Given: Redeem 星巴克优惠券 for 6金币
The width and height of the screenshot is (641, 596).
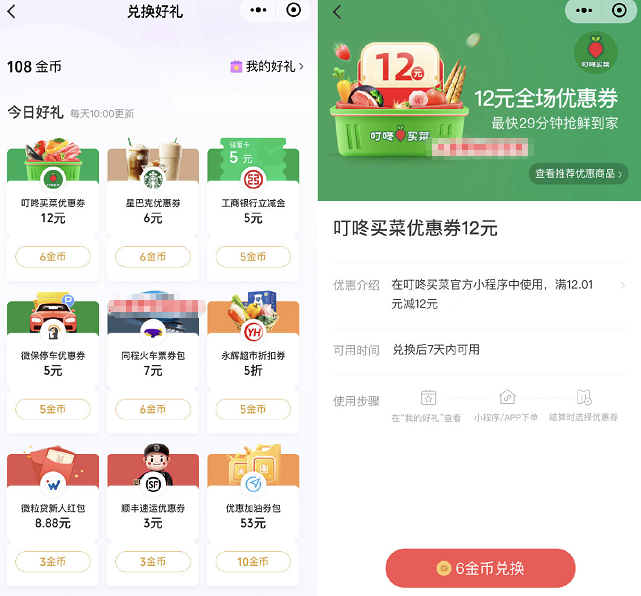Looking at the screenshot, I should pyautogui.click(x=153, y=257).
